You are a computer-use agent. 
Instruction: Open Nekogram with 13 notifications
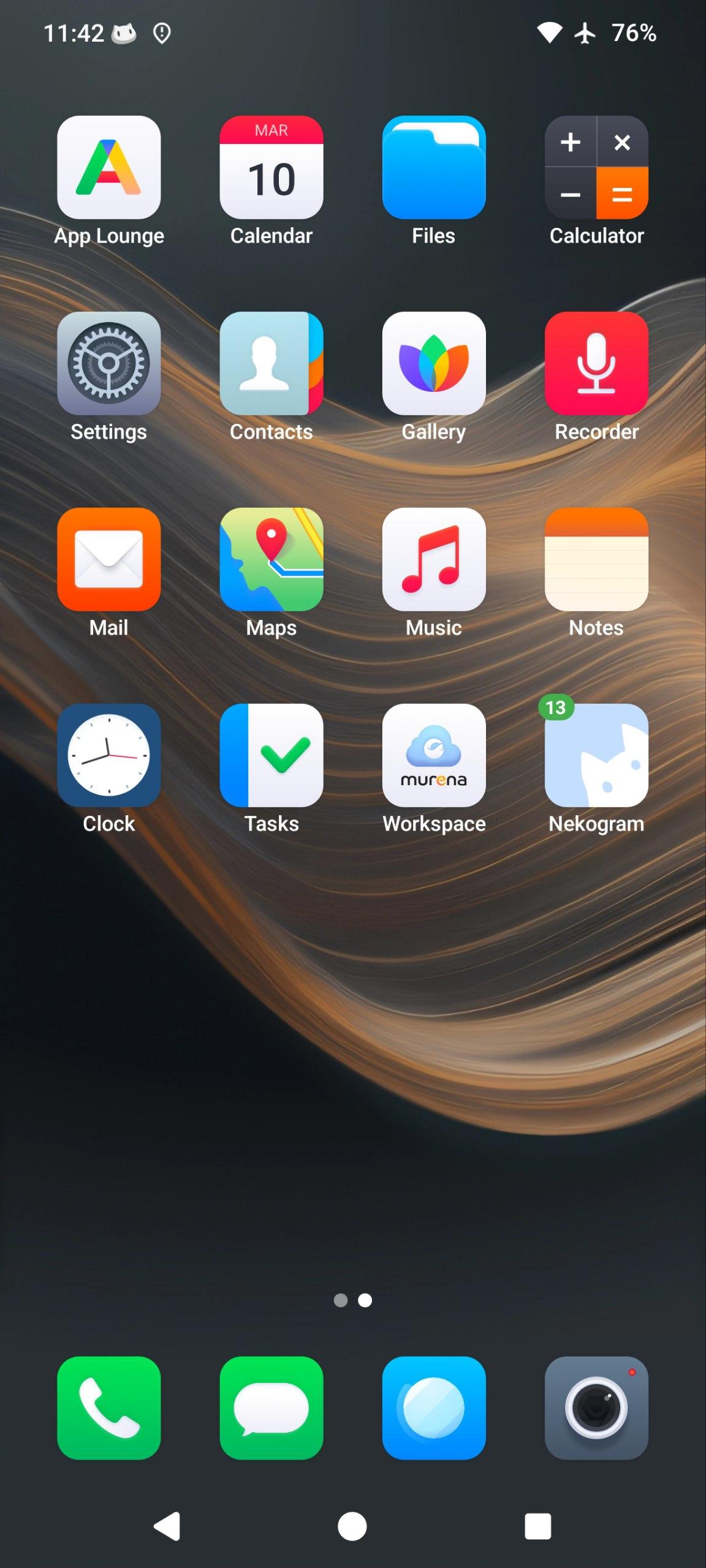point(596,755)
